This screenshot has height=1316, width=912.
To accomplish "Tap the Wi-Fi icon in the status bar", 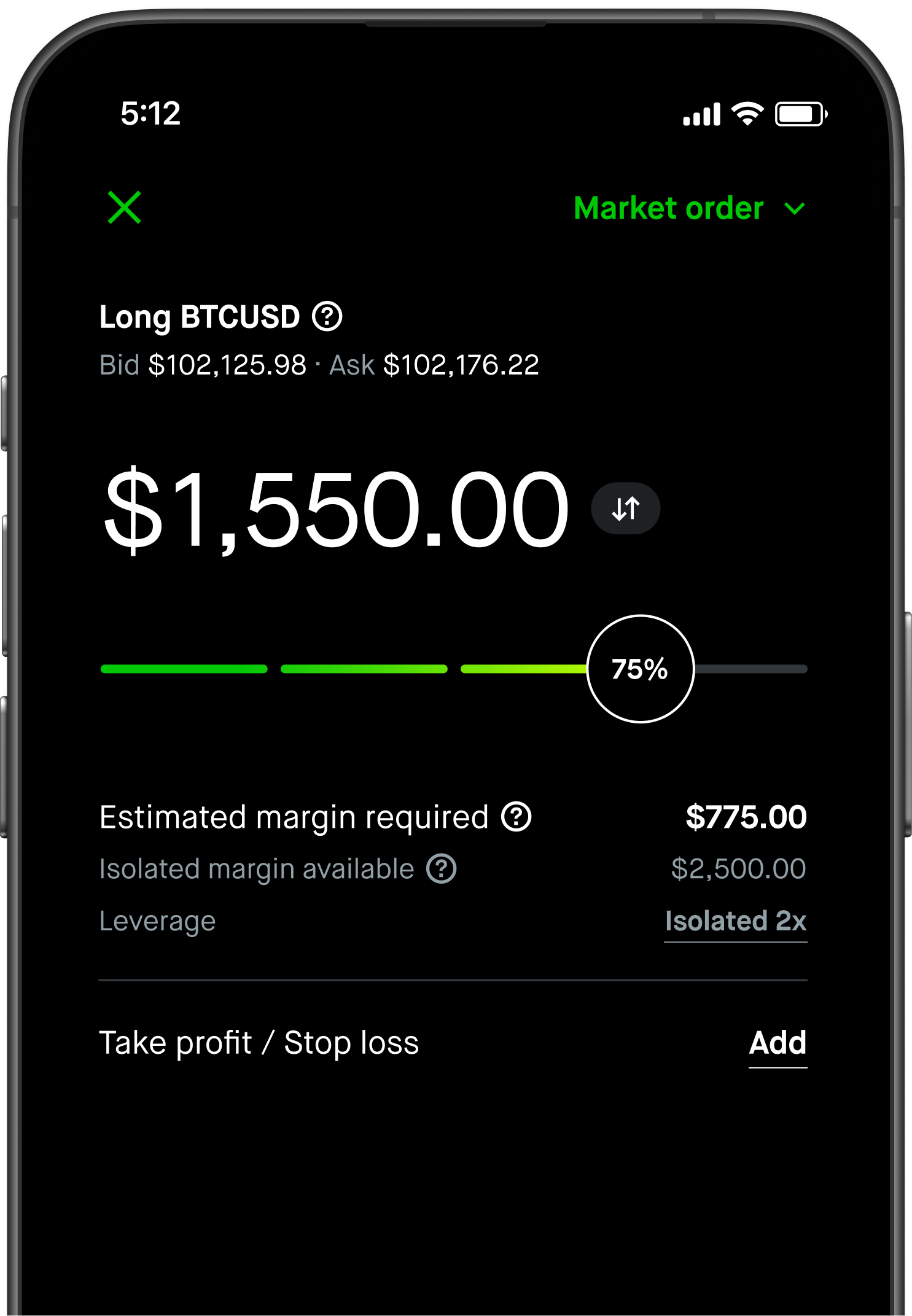I will tap(747, 112).
